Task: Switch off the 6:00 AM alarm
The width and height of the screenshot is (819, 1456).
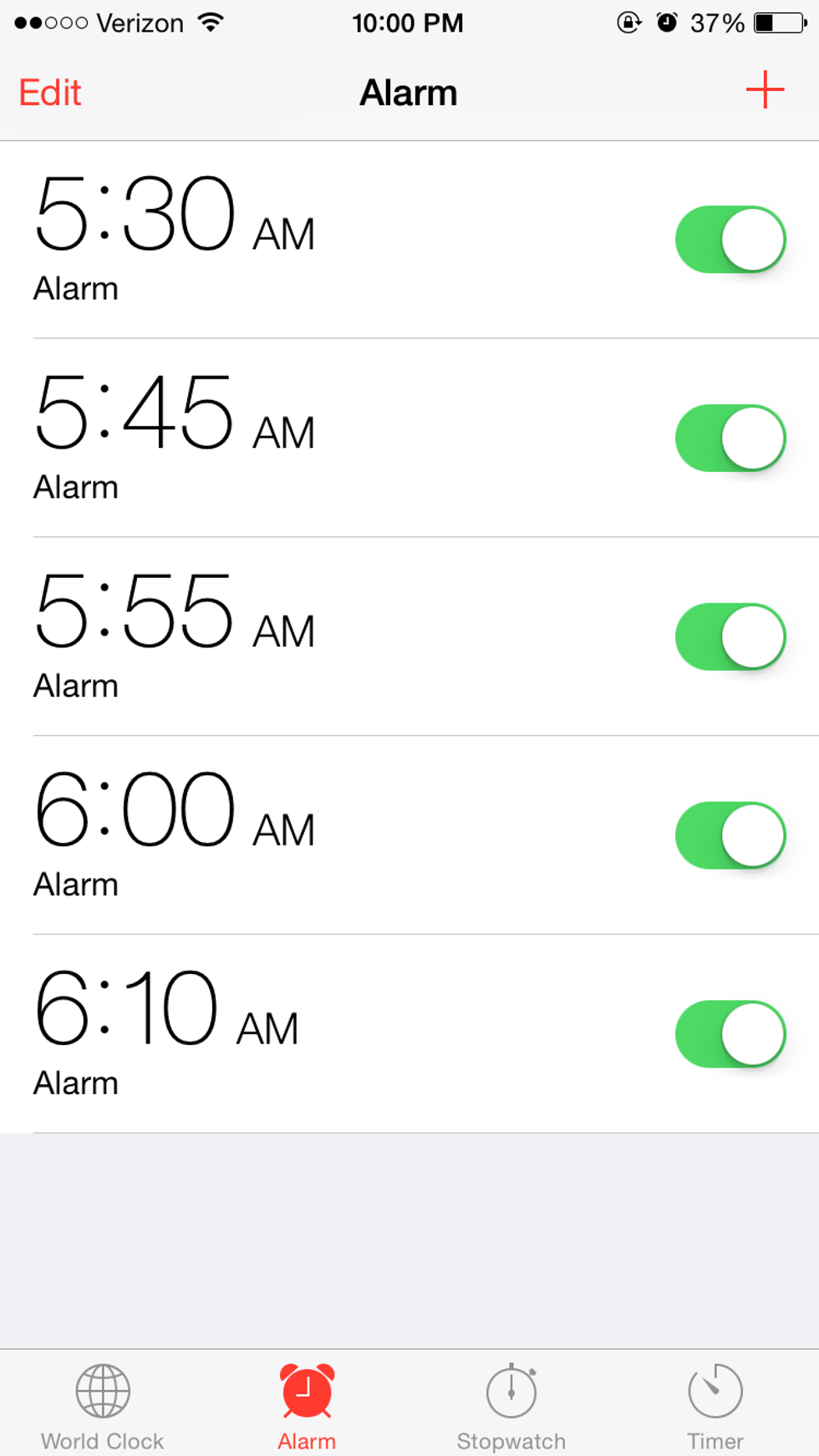Action: point(730,835)
